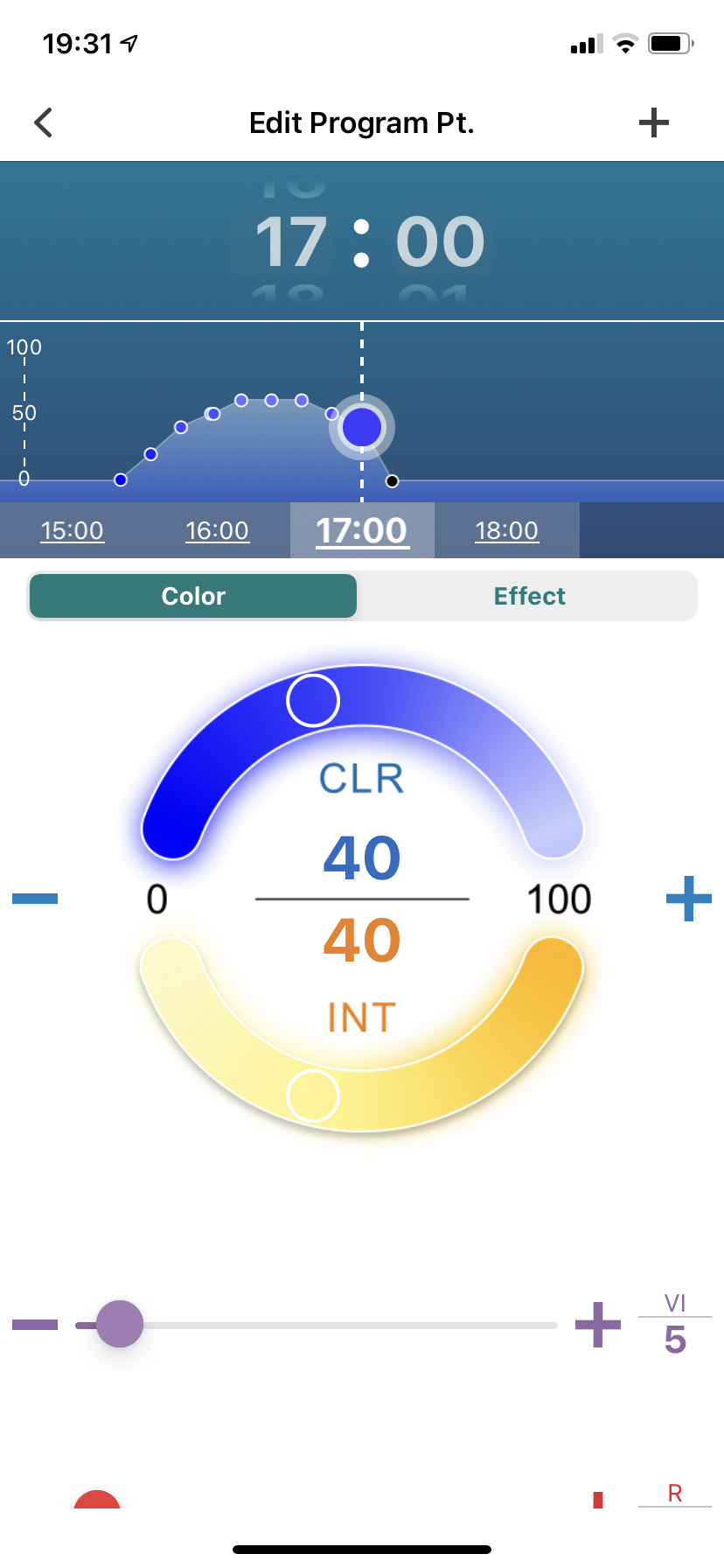
Task: Switch to the Effect tab
Action: 529,596
